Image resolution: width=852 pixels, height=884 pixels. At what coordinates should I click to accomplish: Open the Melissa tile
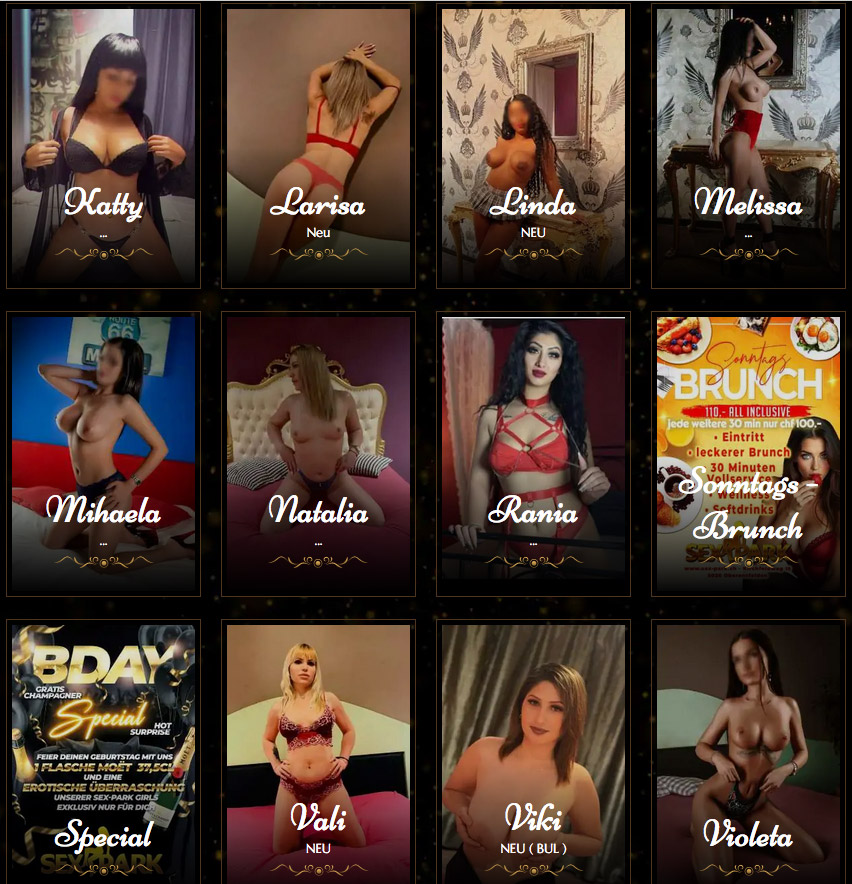click(x=748, y=146)
